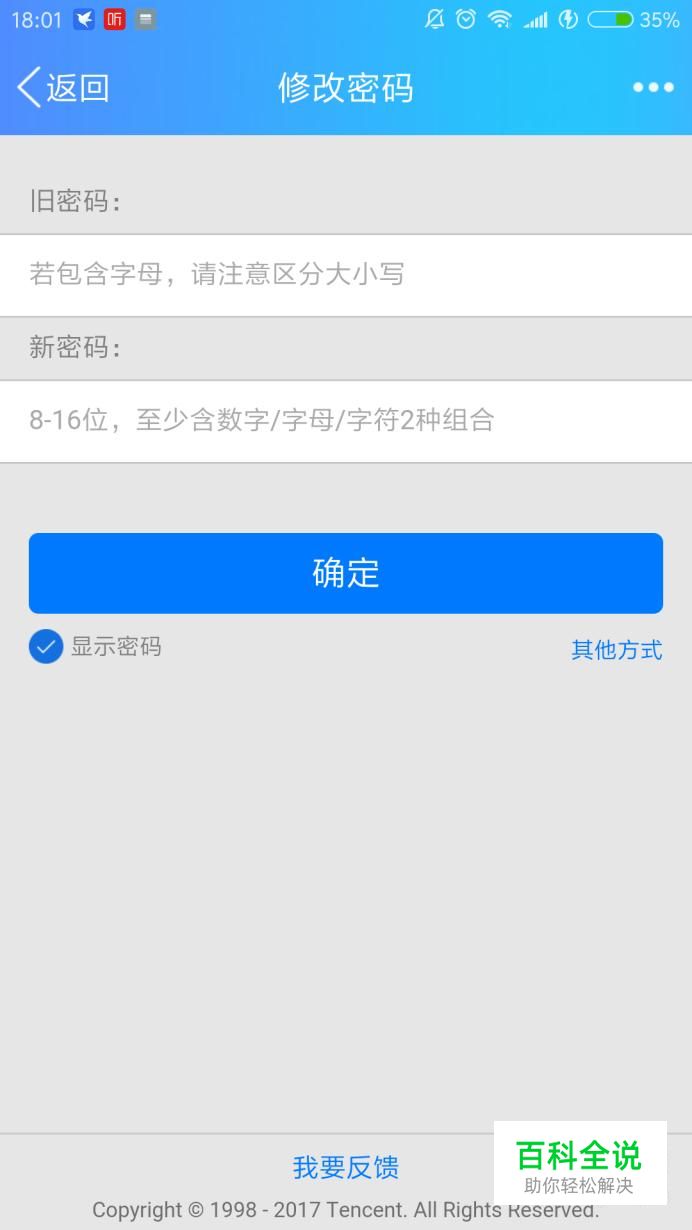The height and width of the screenshot is (1230, 692).
Task: Open the three-dot overflow menu
Action: (x=653, y=88)
